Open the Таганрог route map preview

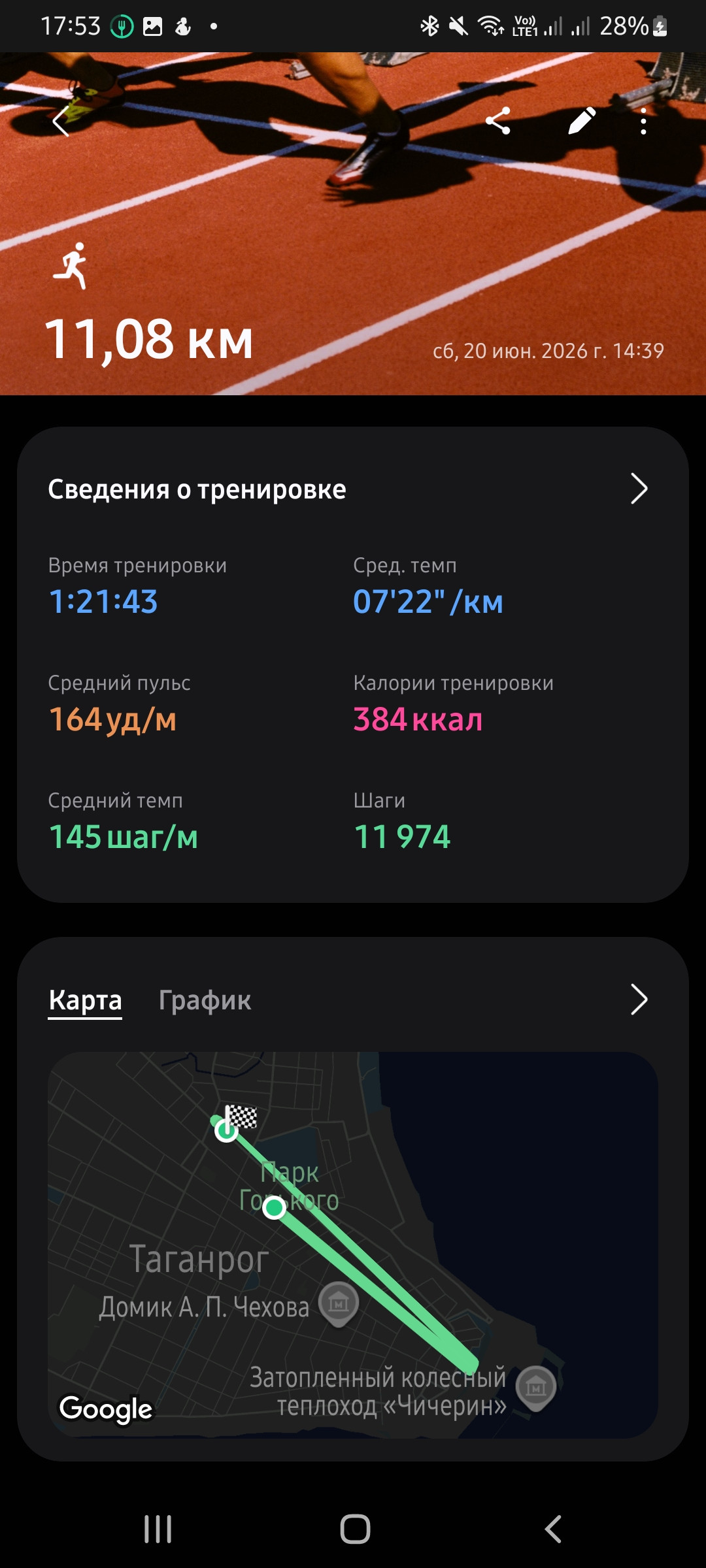click(353, 1245)
